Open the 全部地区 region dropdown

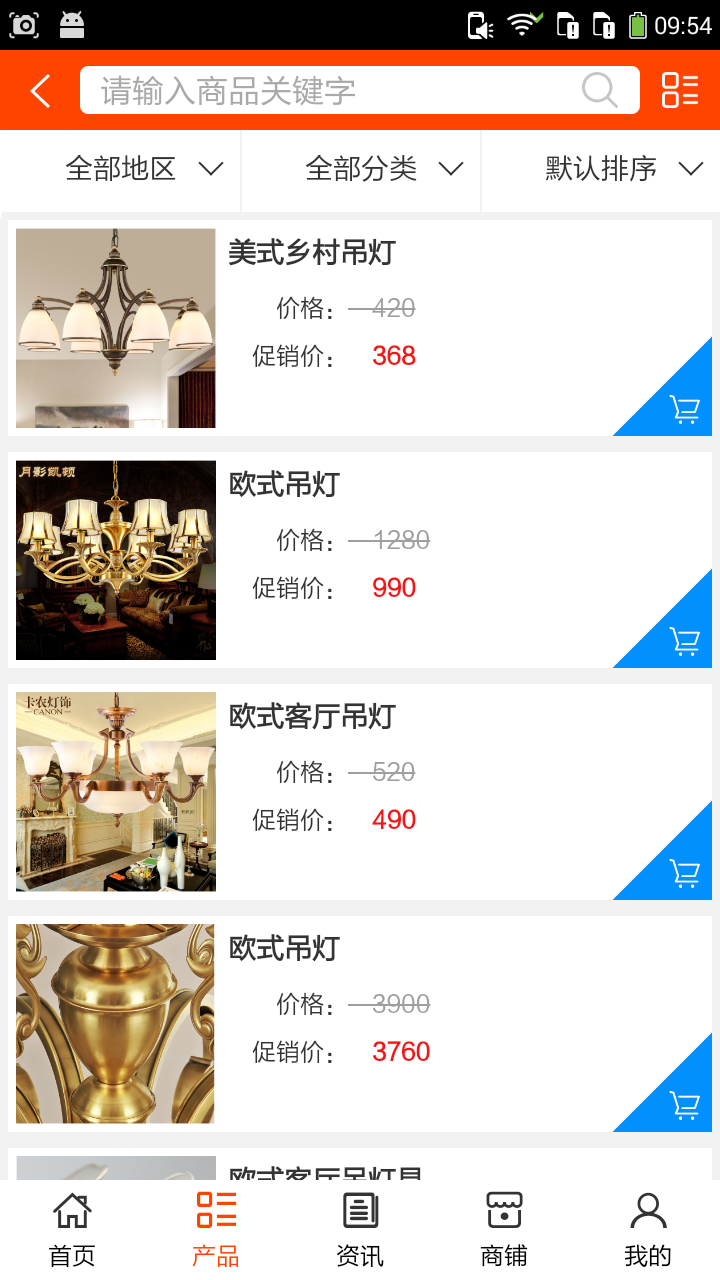140,170
